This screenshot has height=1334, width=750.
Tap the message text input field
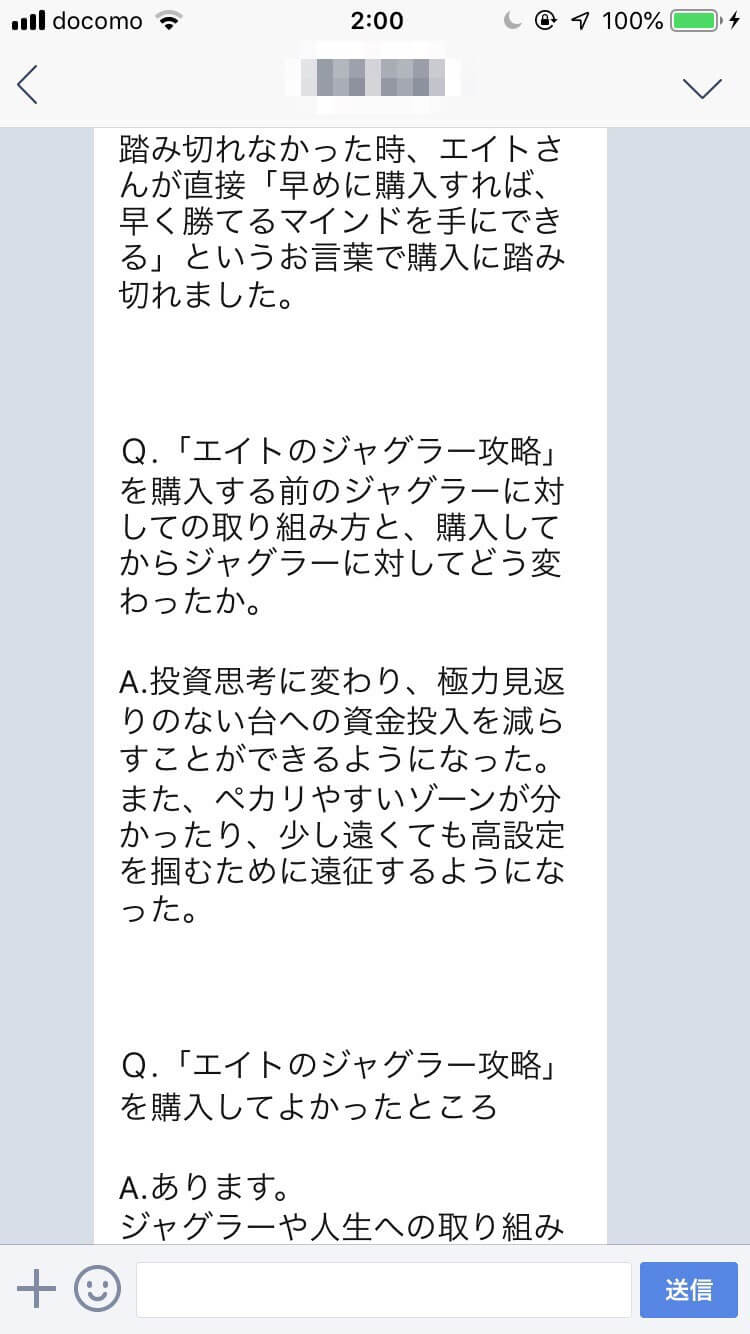[383, 1290]
